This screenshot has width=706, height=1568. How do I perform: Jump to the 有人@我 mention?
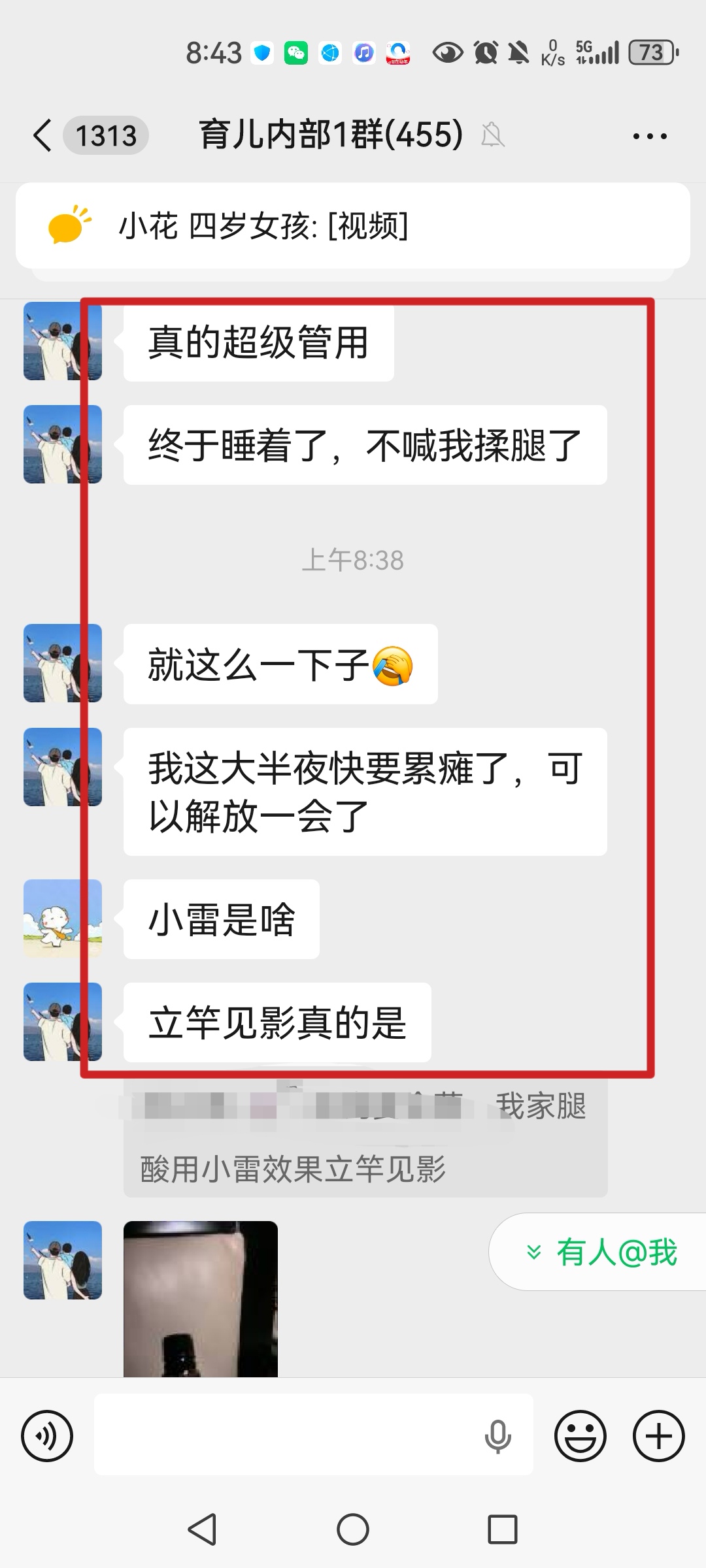[x=601, y=1252]
